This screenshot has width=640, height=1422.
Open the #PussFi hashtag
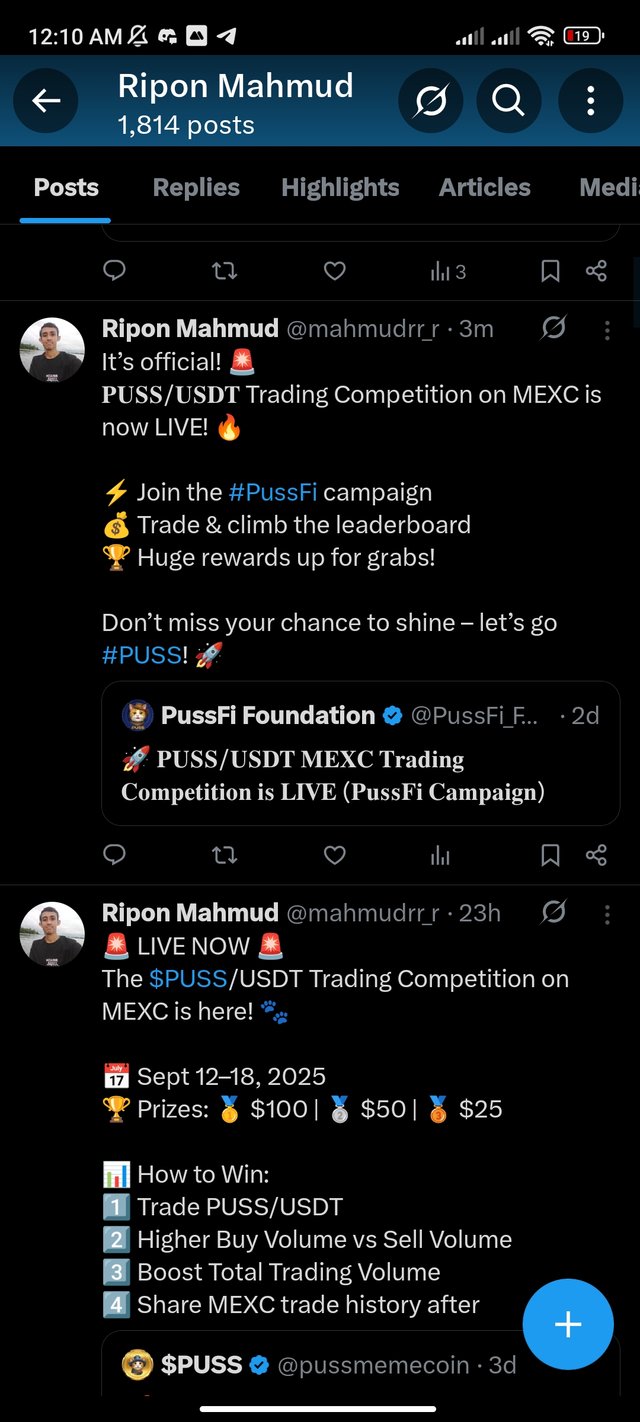tap(273, 492)
